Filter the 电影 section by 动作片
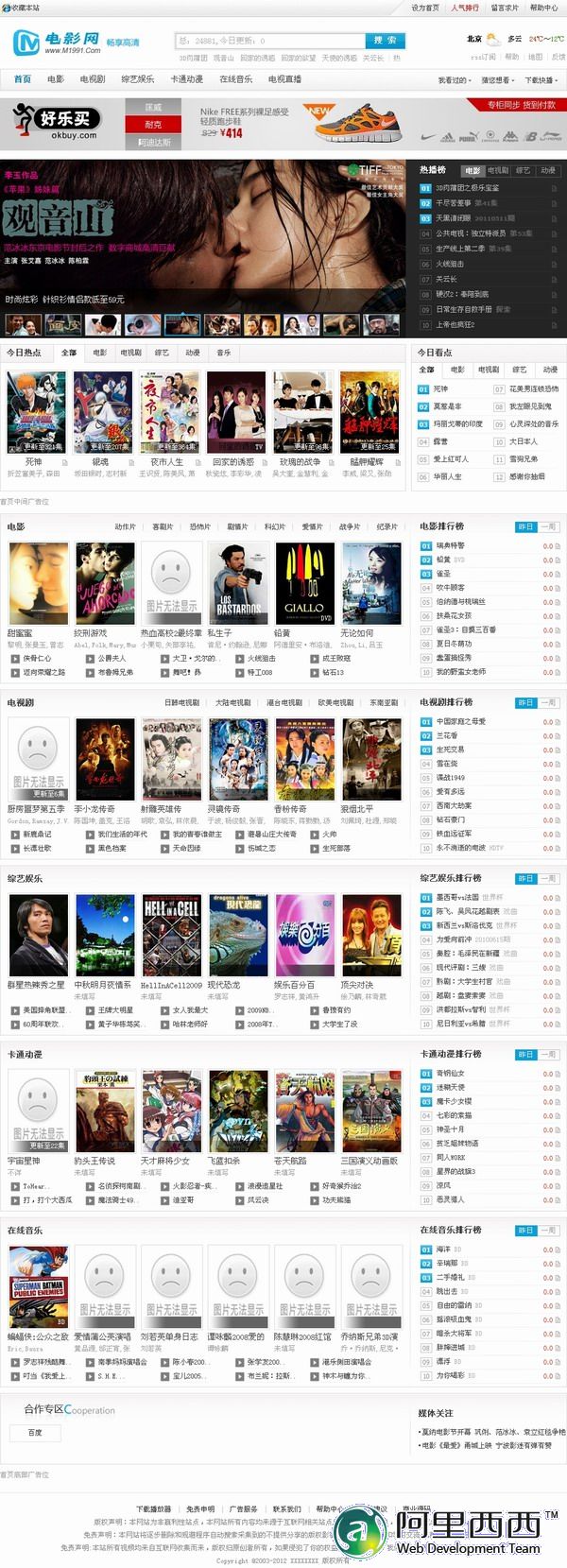This screenshot has height=1568, width=567. [125, 526]
